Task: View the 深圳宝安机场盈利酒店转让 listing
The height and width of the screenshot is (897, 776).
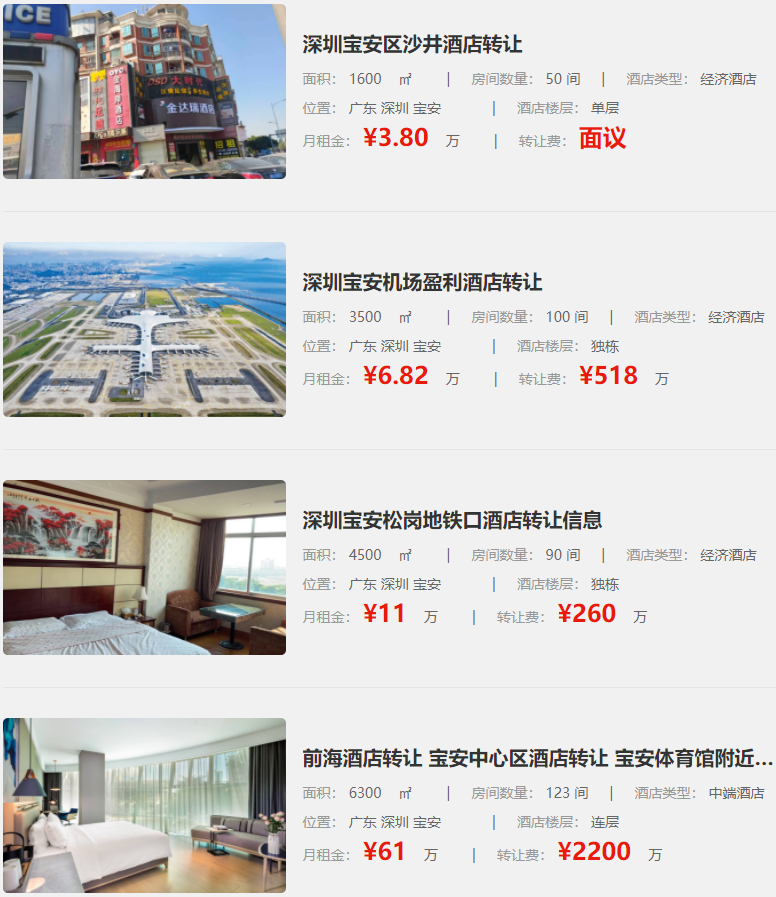Action: [422, 283]
